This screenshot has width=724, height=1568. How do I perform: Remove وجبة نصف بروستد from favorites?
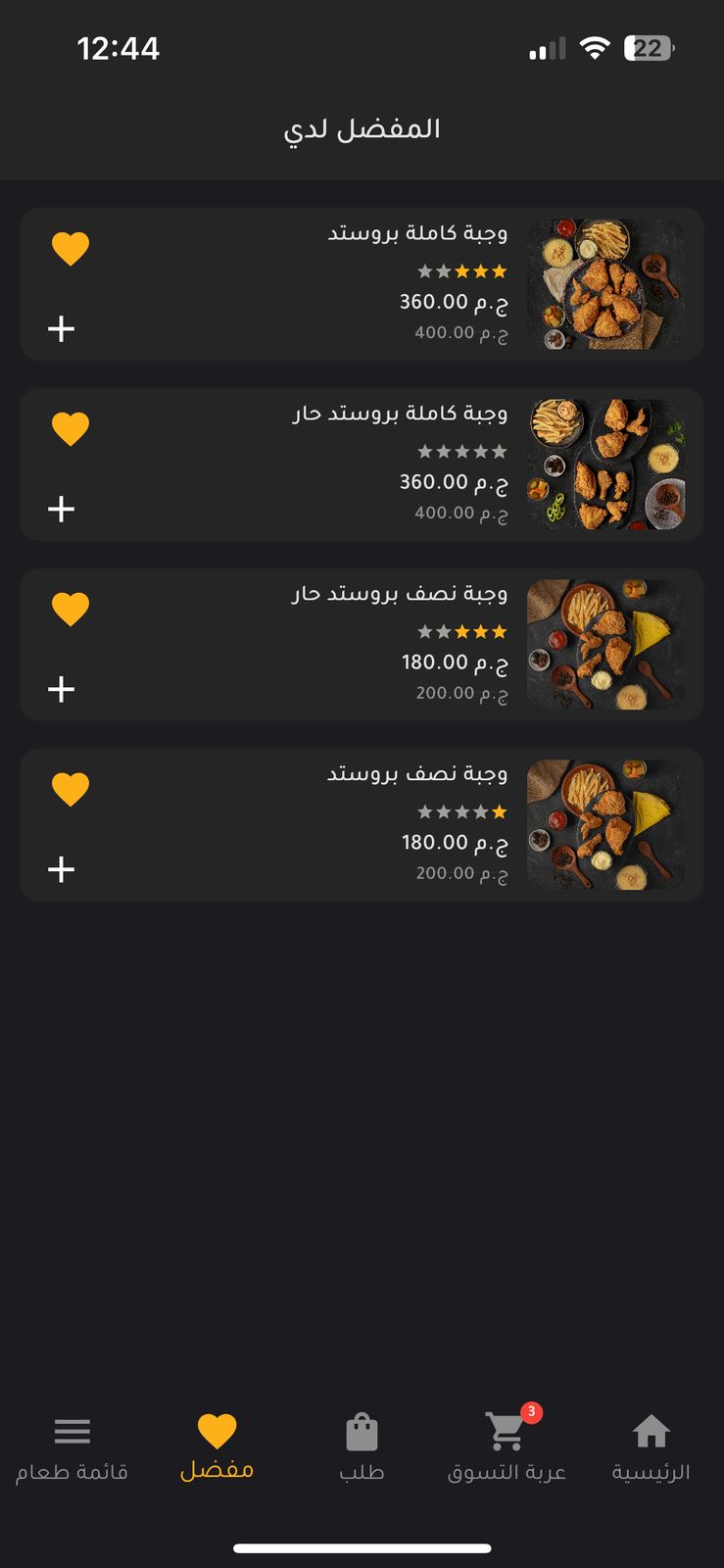[70, 790]
